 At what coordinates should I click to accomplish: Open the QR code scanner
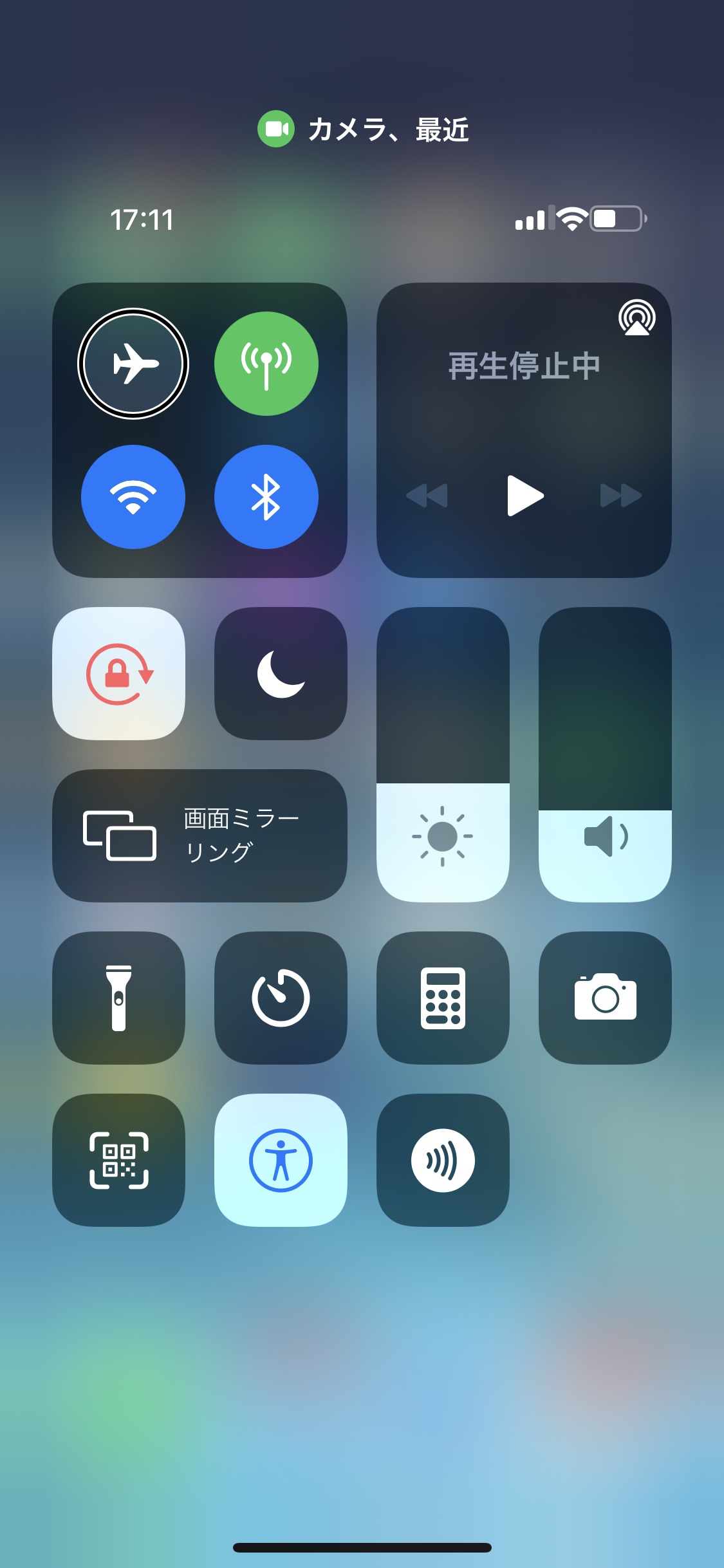118,1160
